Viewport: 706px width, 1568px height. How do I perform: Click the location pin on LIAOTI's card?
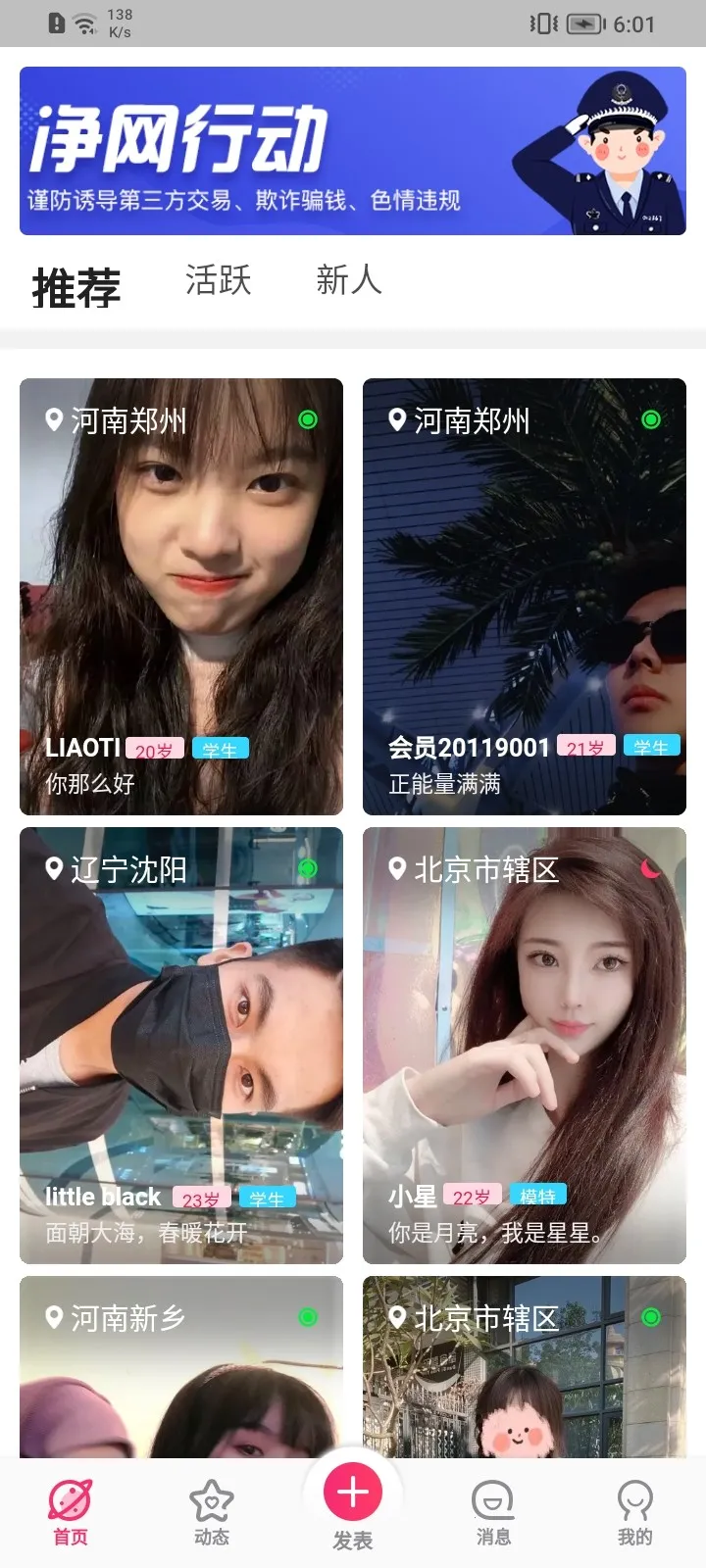click(x=53, y=420)
